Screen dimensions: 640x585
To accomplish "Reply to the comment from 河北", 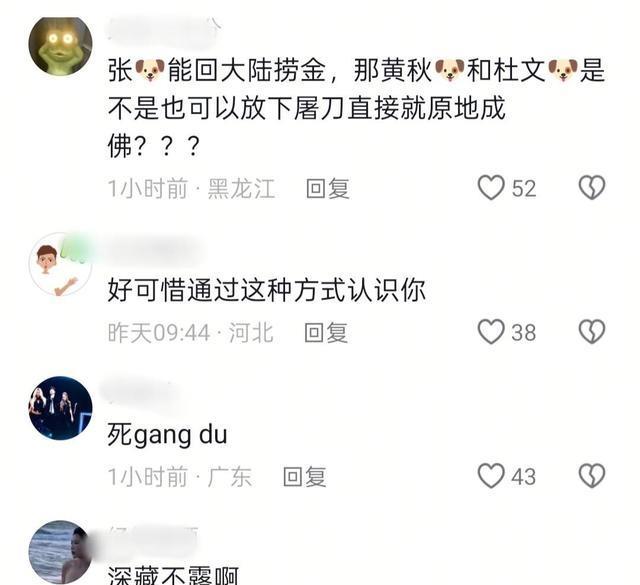I will [325, 332].
